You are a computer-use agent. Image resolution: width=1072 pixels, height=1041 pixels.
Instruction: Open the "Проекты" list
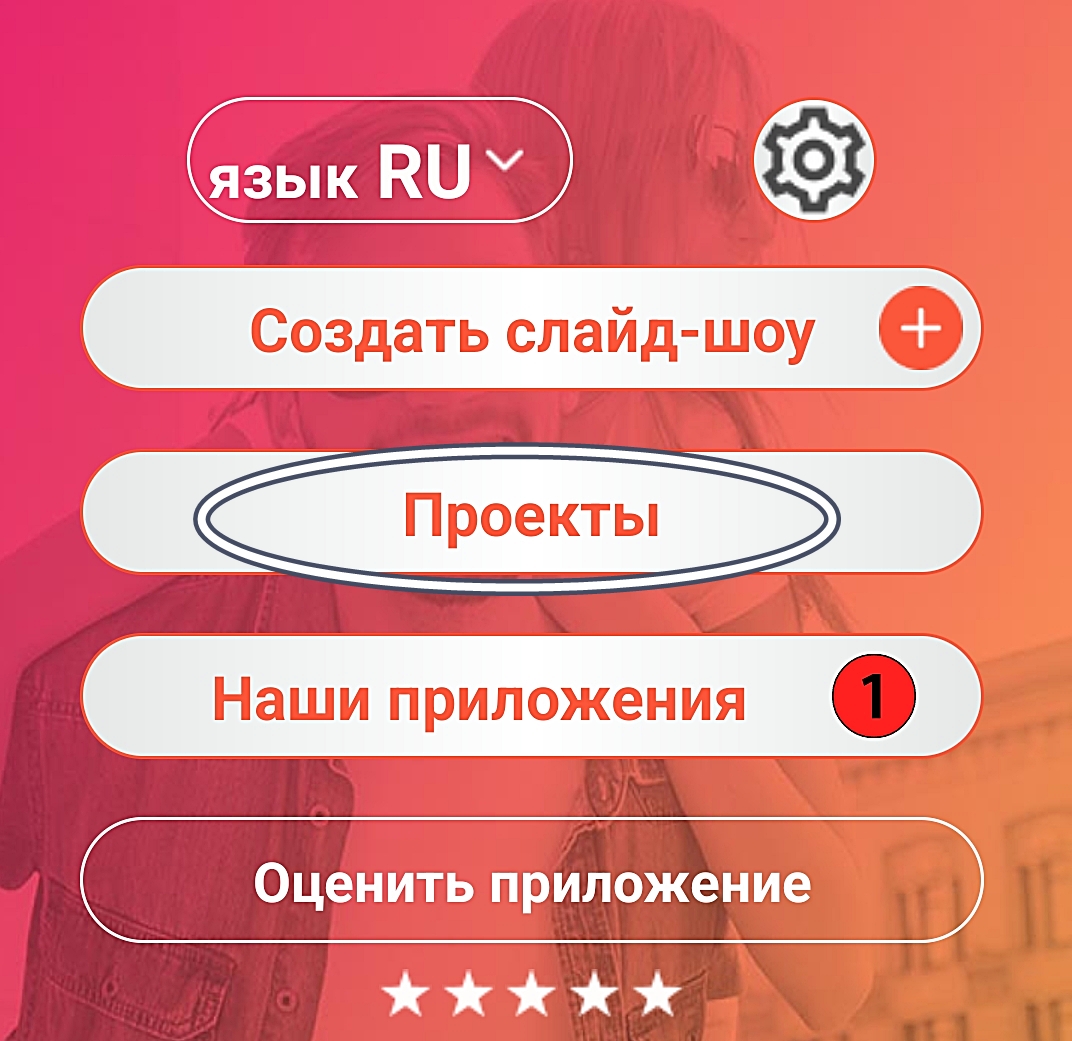coord(530,514)
